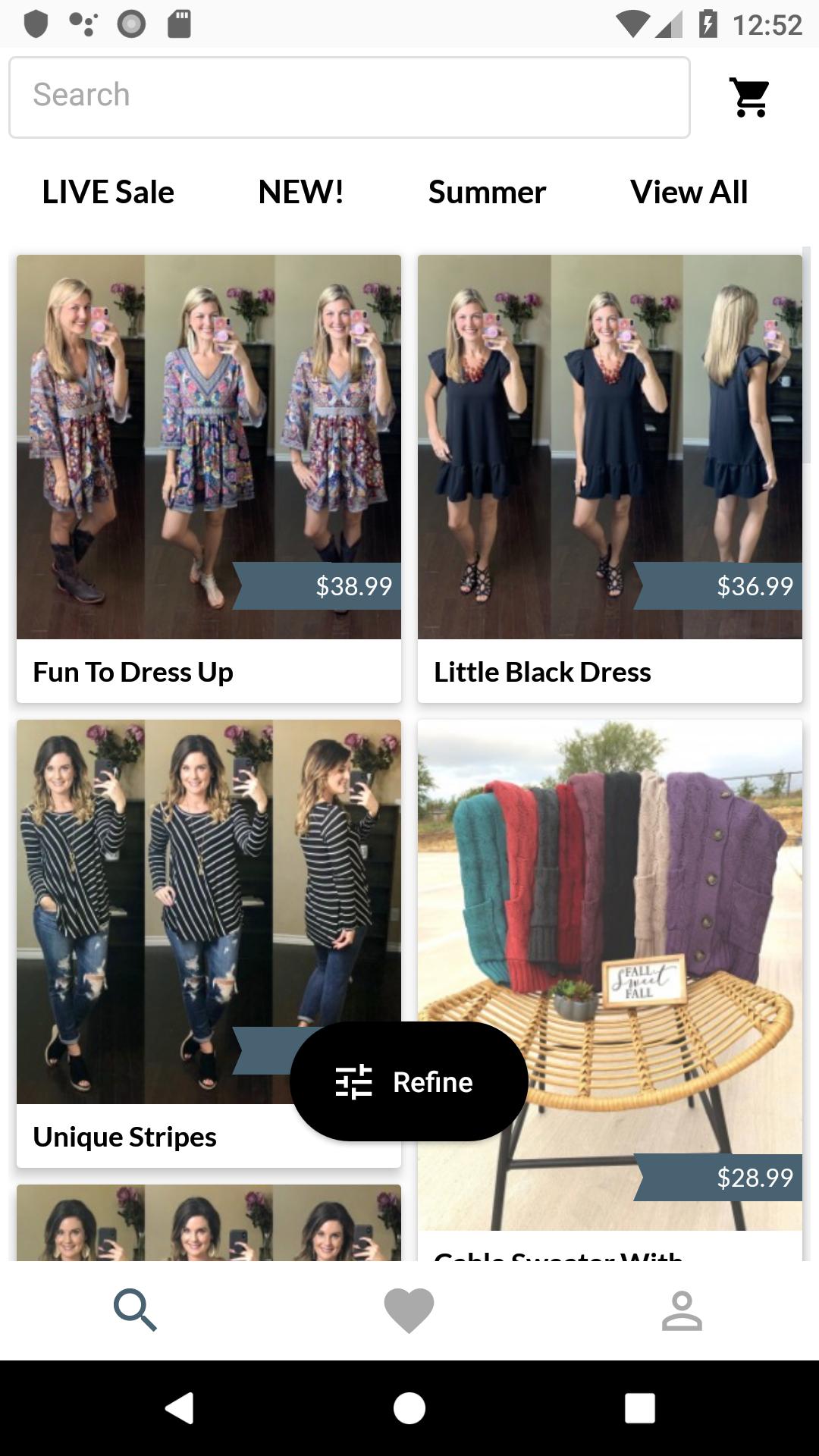Open the Refine filter options

pos(409,1081)
